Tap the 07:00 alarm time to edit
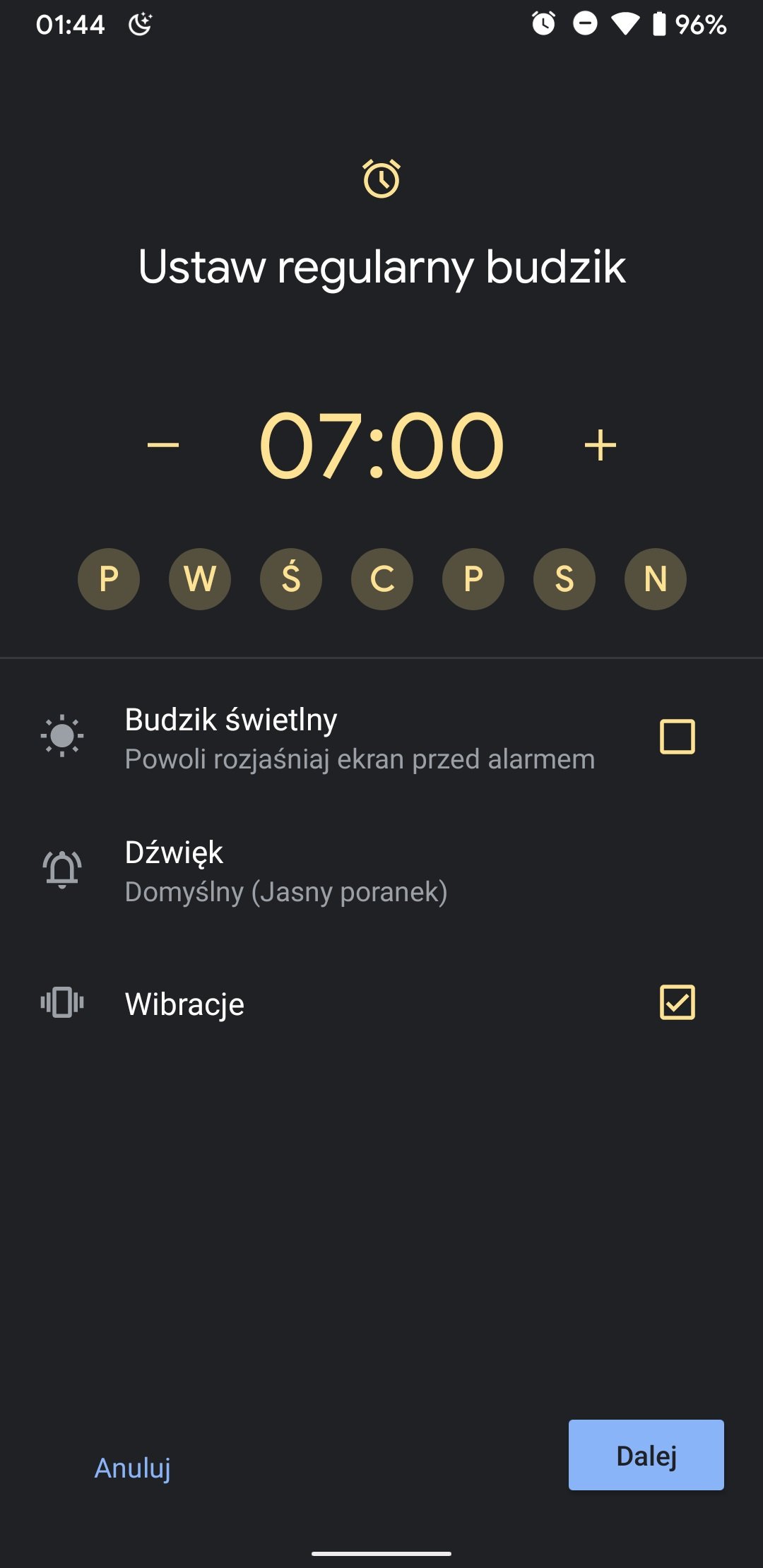 (x=381, y=445)
